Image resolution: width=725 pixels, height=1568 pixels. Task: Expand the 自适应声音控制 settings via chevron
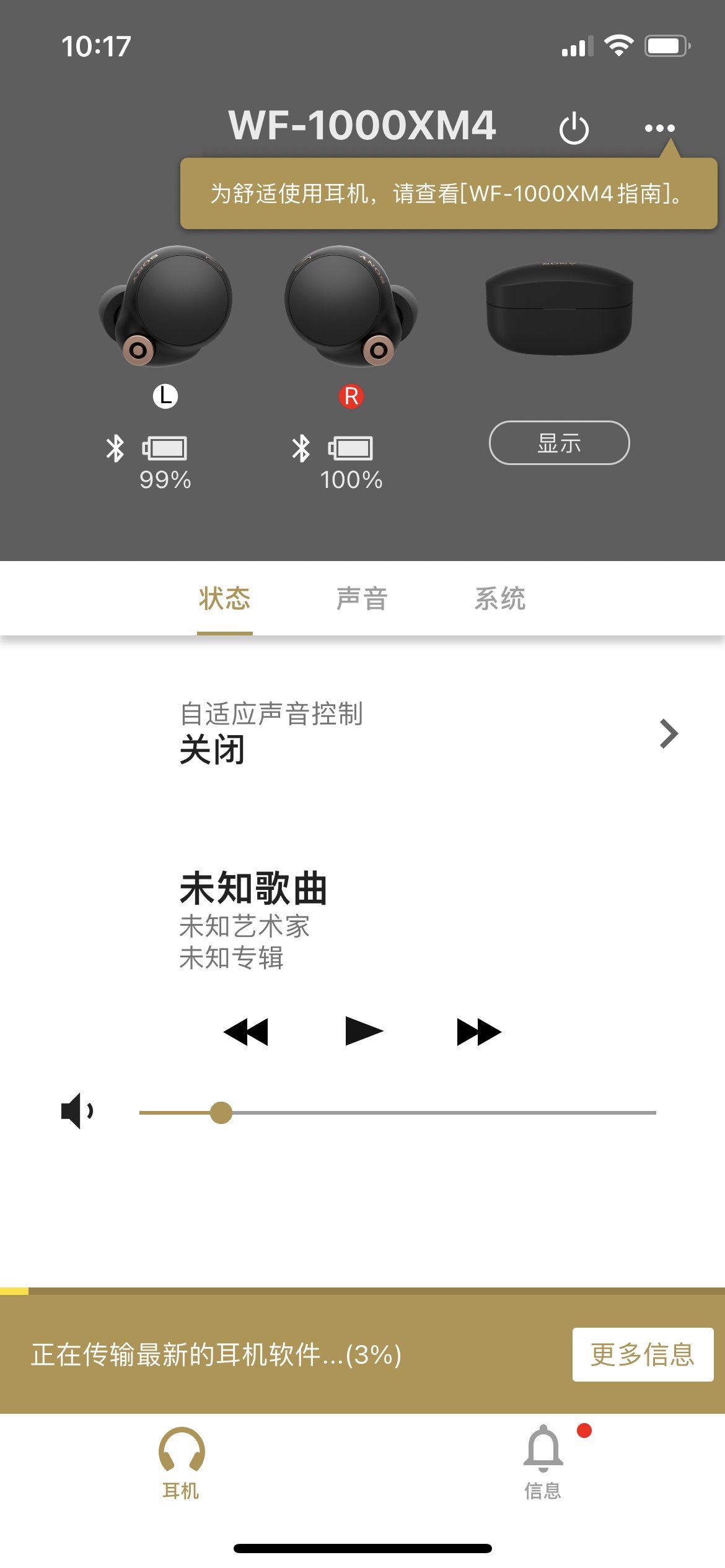(668, 734)
